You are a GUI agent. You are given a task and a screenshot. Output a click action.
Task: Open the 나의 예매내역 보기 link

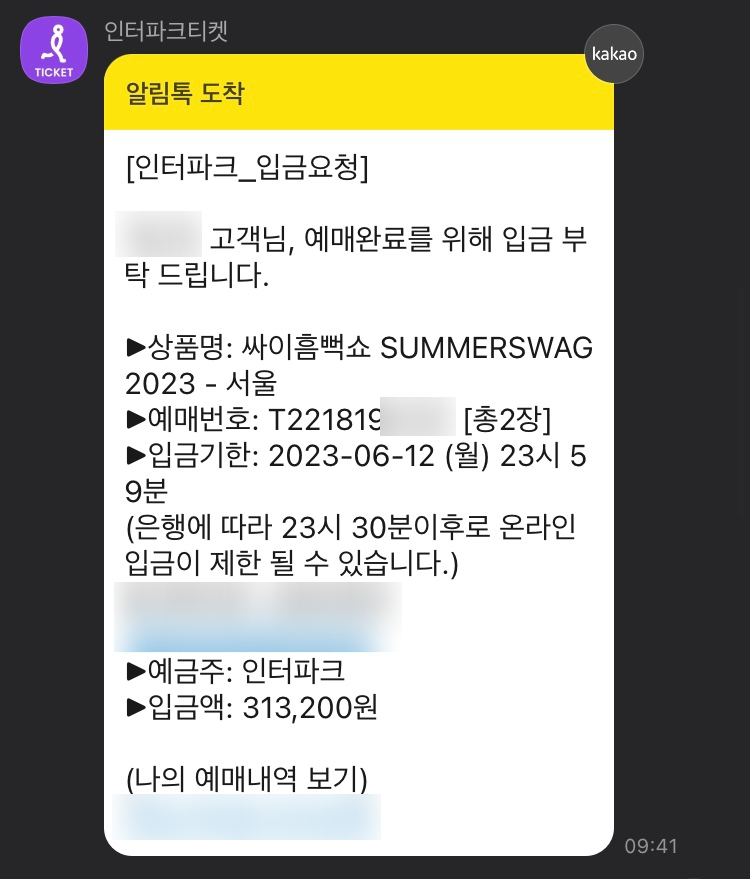click(246, 779)
